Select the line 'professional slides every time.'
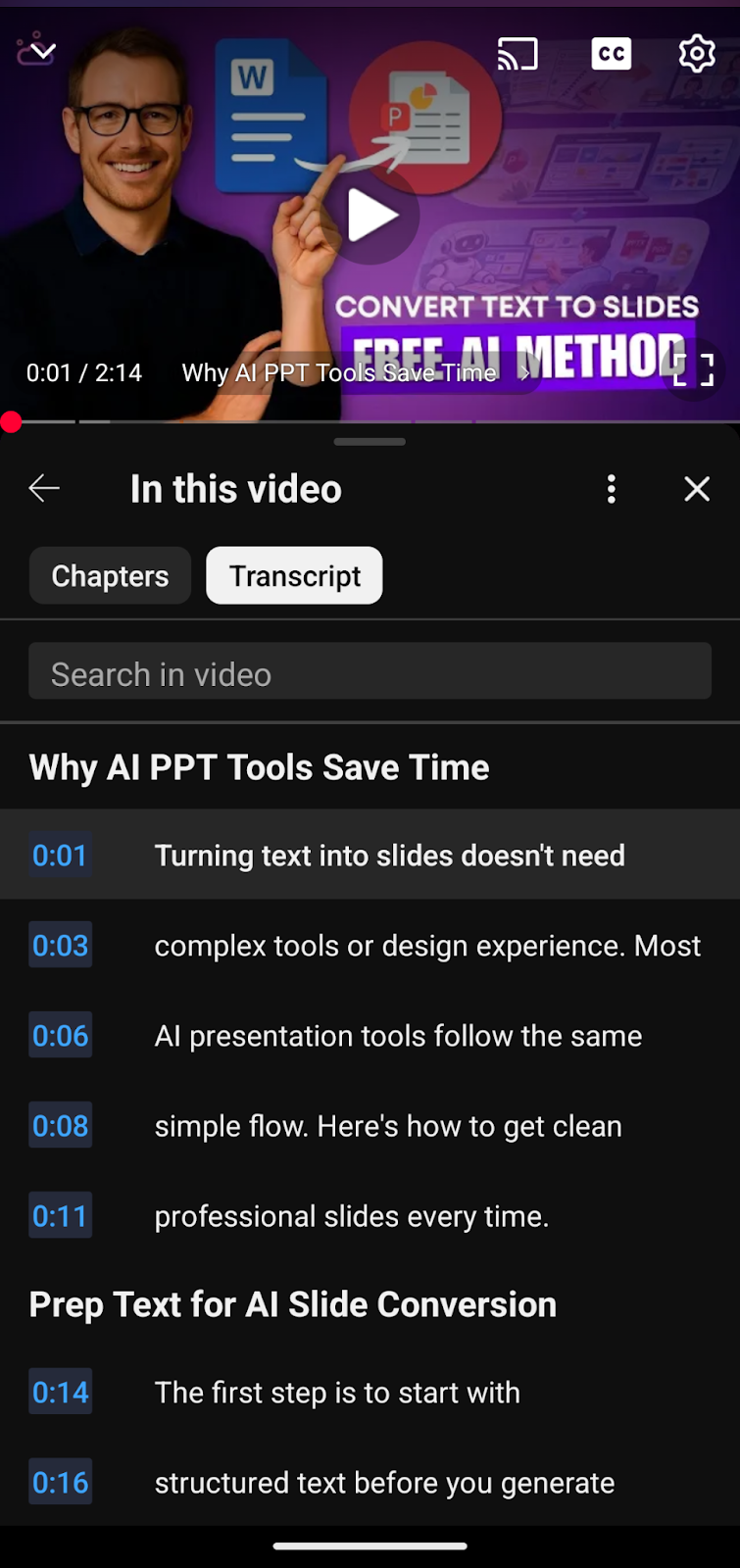 point(351,1215)
